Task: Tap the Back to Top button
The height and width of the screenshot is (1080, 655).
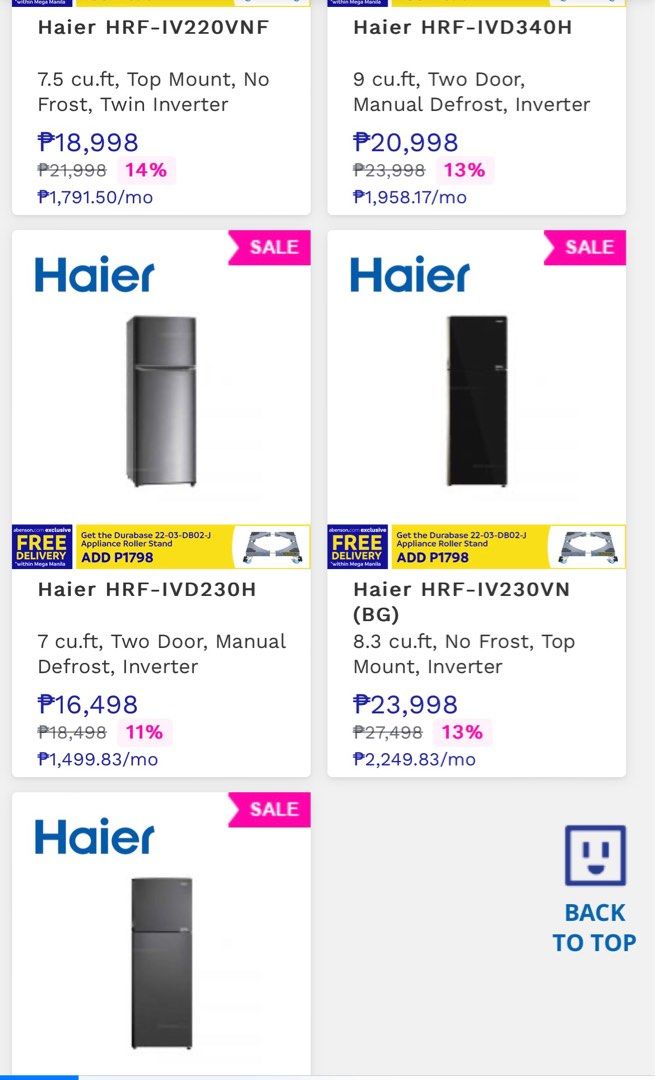Action: pos(595,889)
